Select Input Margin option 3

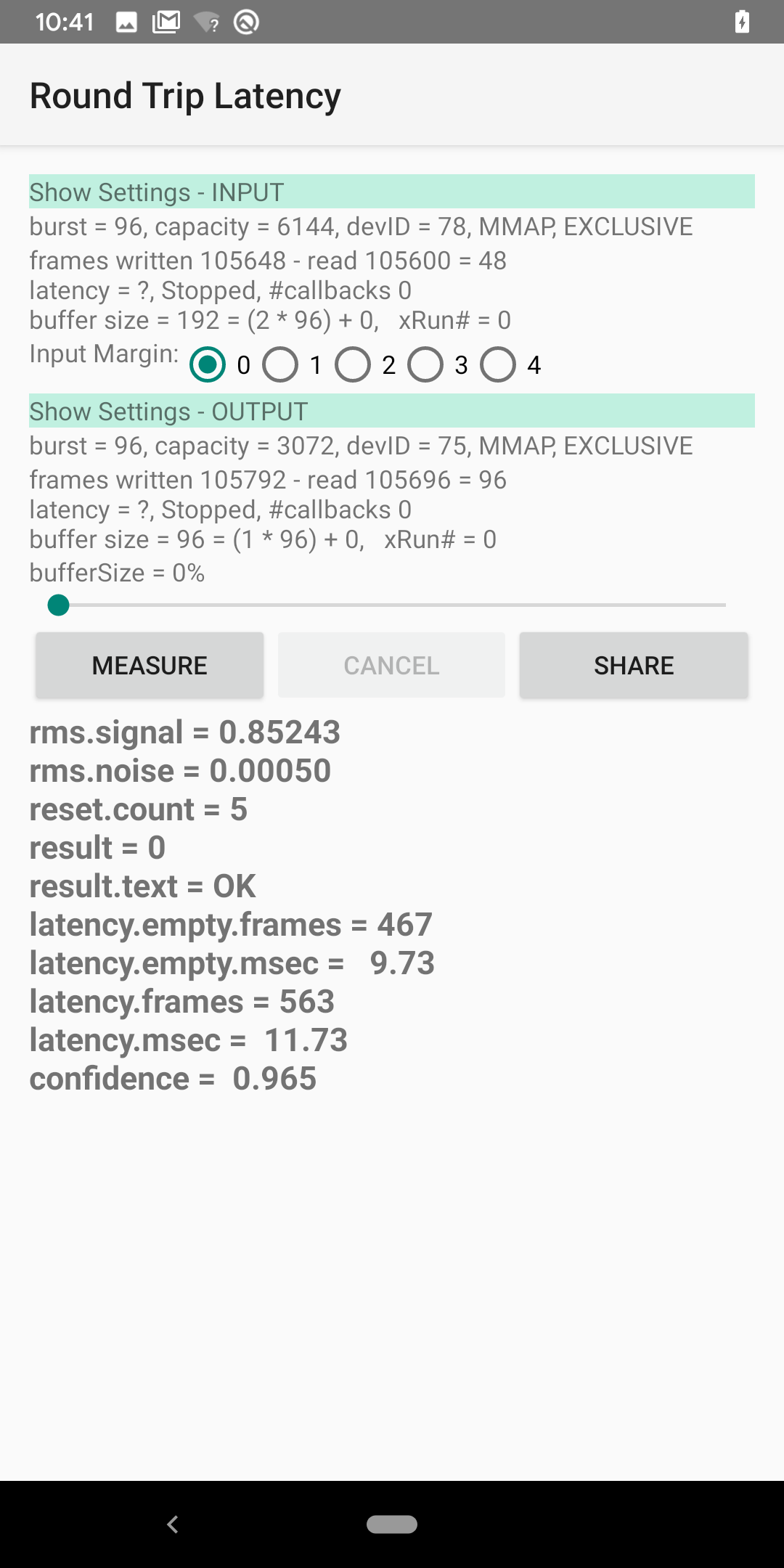point(426,364)
